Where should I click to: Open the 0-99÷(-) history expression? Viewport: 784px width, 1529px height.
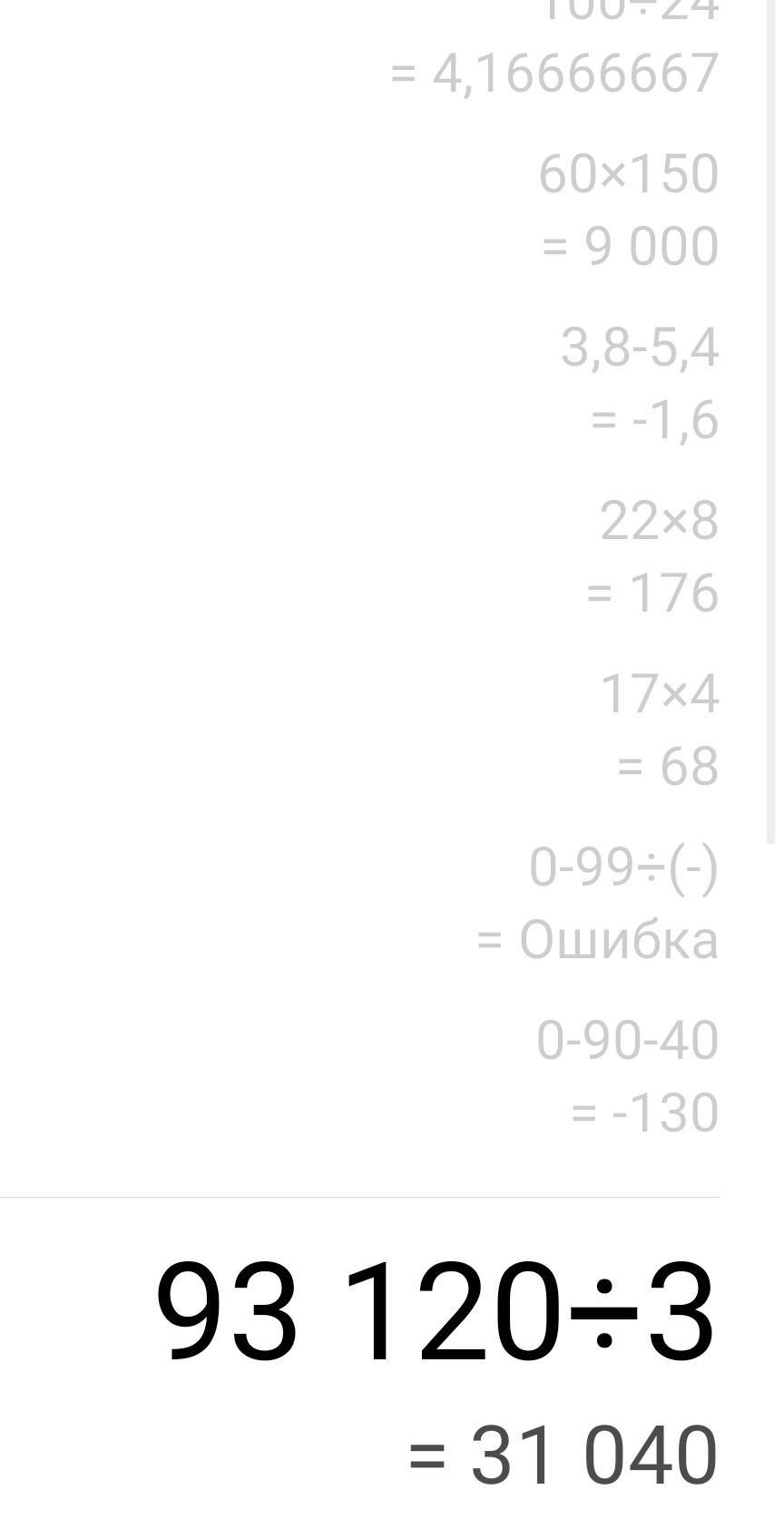pos(623,867)
